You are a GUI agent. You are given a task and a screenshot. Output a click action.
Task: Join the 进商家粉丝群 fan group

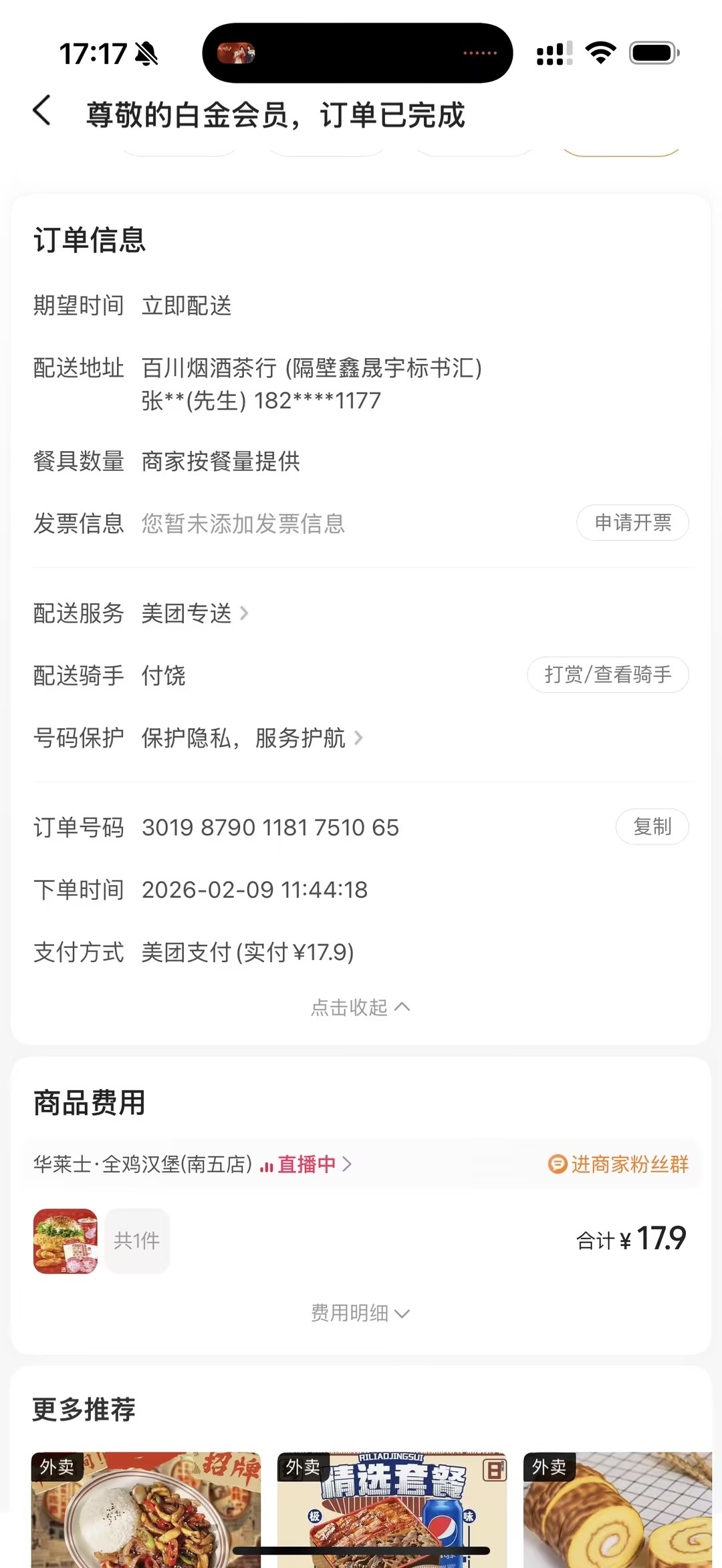click(x=618, y=1164)
